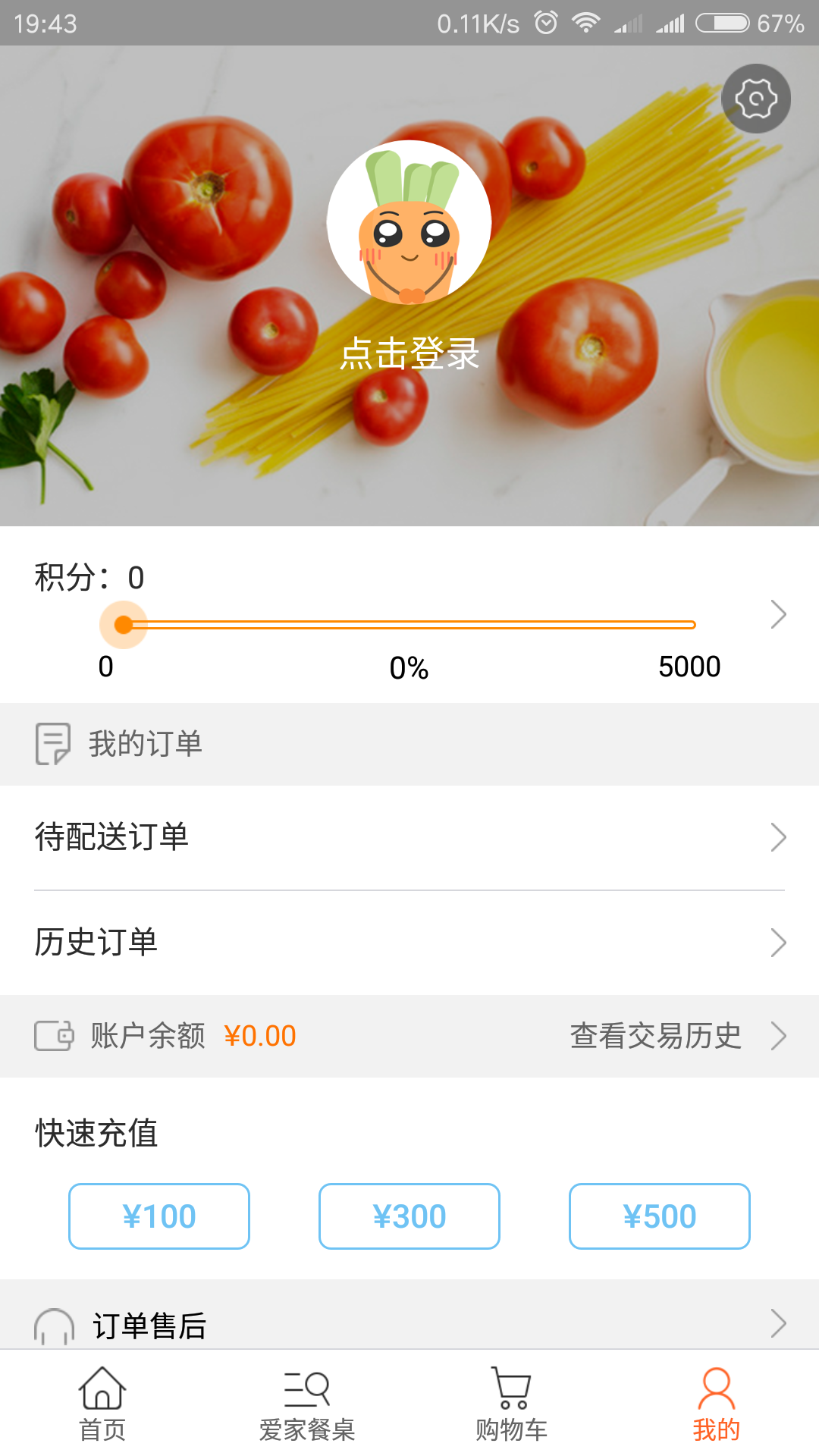Screen dimensions: 819x1456
Task: Open 订单售后 after-sales service
Action: (409, 1324)
